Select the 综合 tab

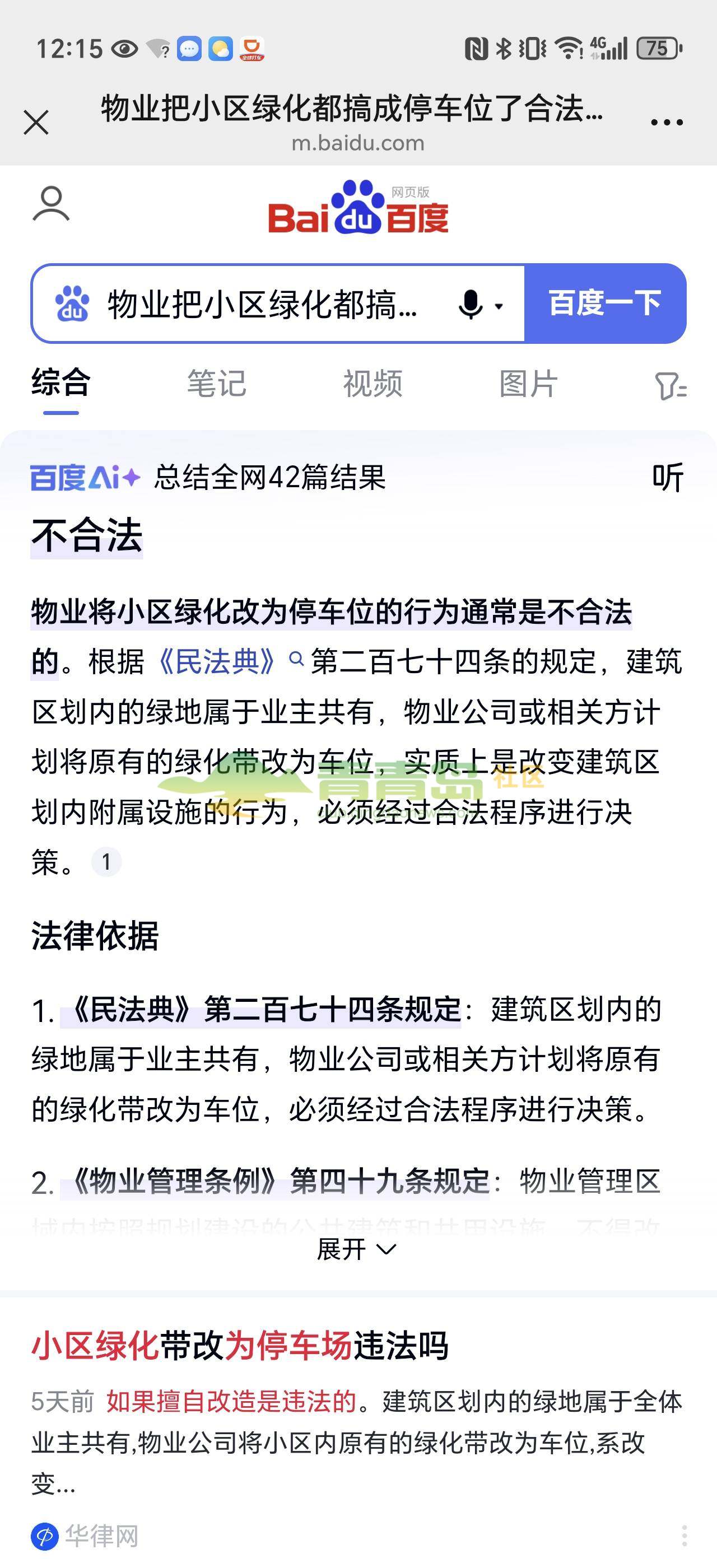coord(61,384)
